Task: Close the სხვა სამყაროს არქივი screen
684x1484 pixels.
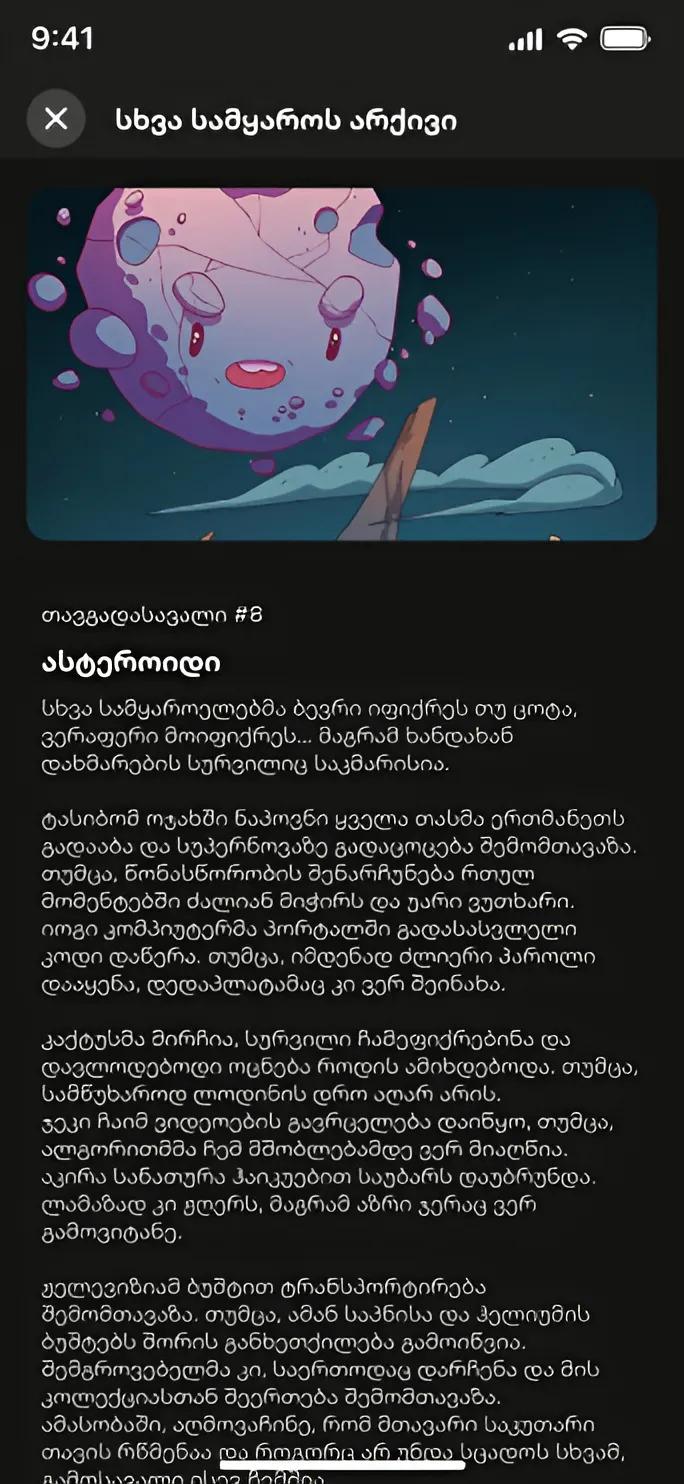Action: (x=56, y=119)
